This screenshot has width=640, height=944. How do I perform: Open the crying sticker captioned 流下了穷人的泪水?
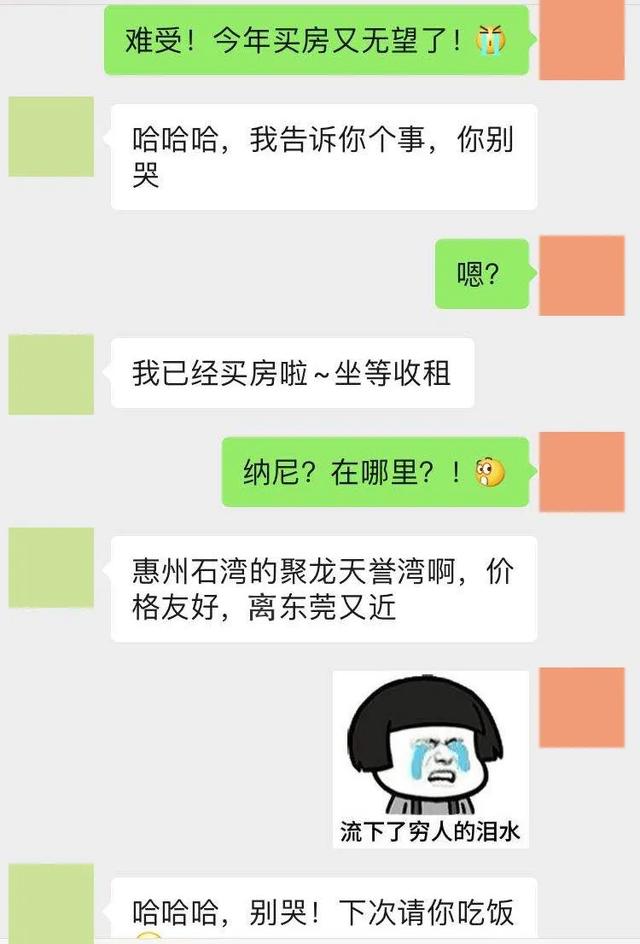[430, 760]
